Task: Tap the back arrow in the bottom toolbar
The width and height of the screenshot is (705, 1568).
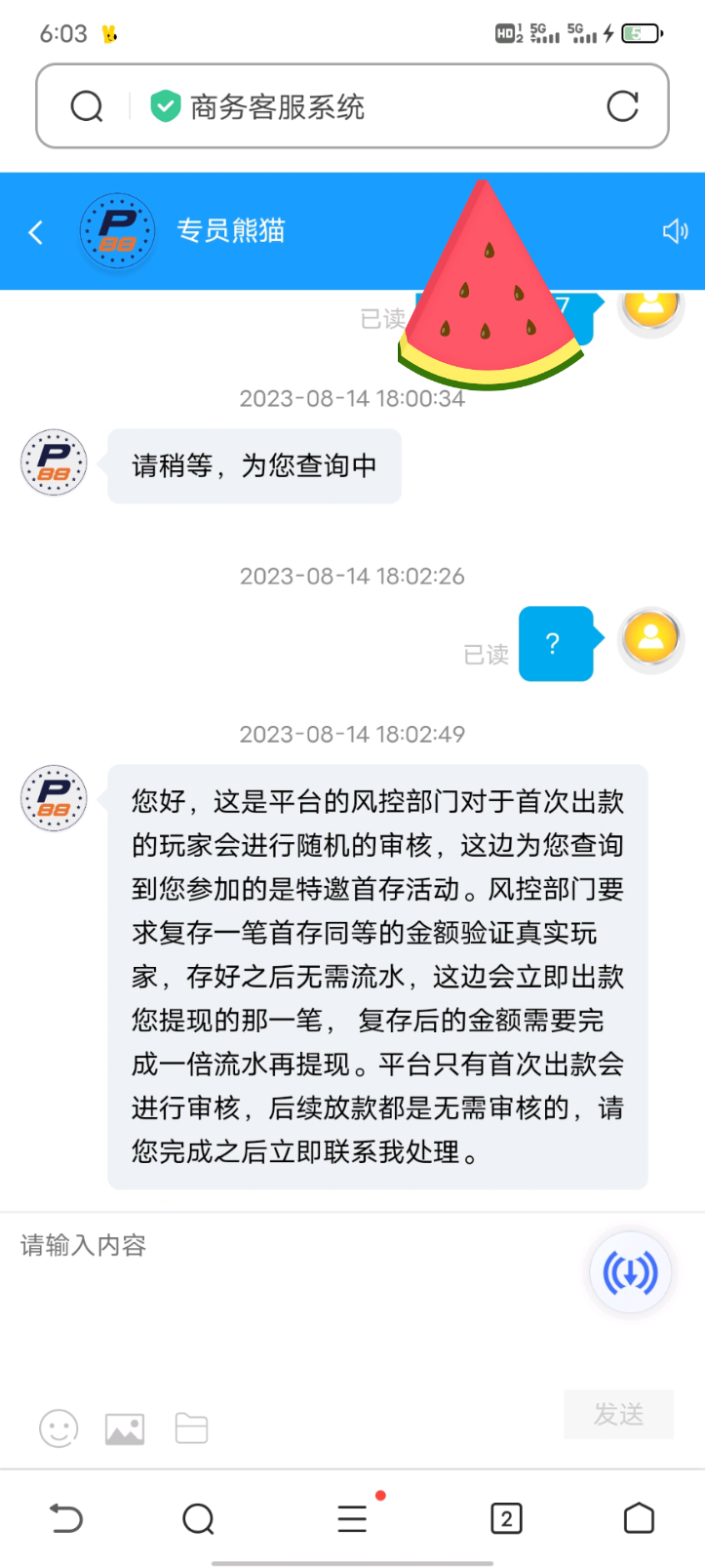Action: tap(65, 1518)
